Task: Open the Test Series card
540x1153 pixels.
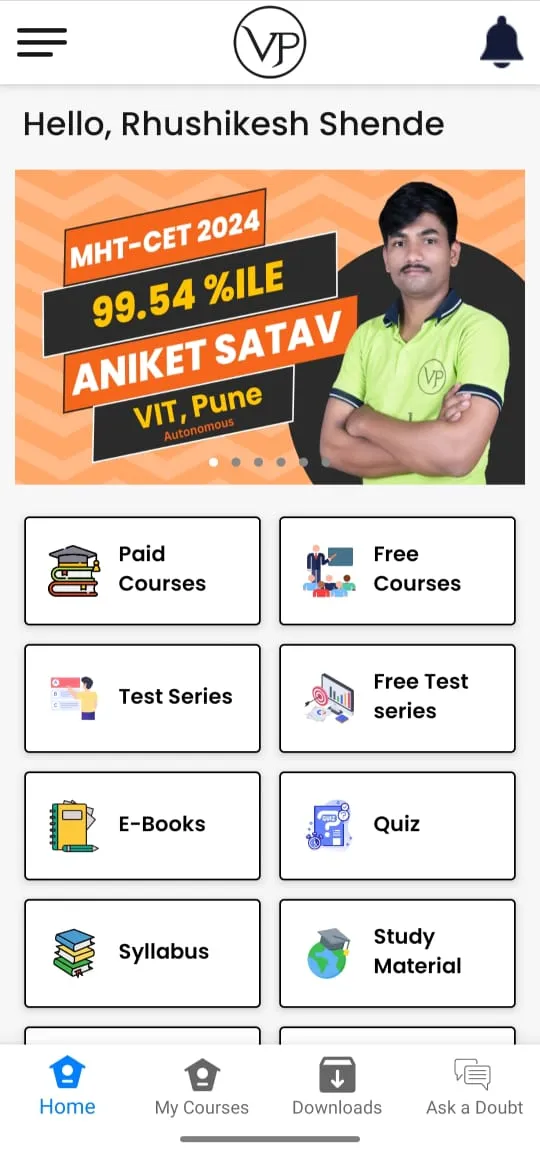Action: [x=143, y=698]
